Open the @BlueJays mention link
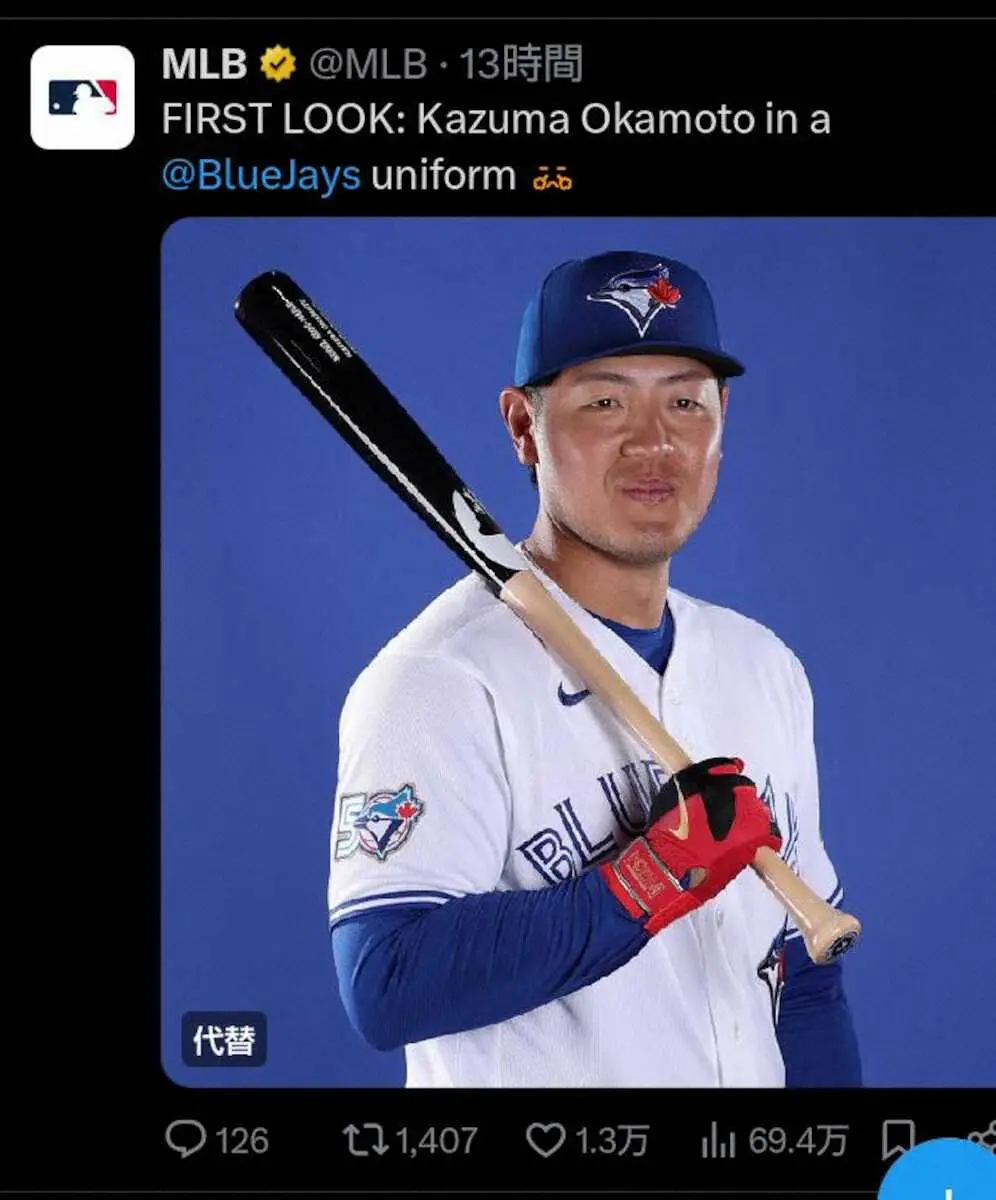This screenshot has height=1200, width=996. tap(260, 176)
